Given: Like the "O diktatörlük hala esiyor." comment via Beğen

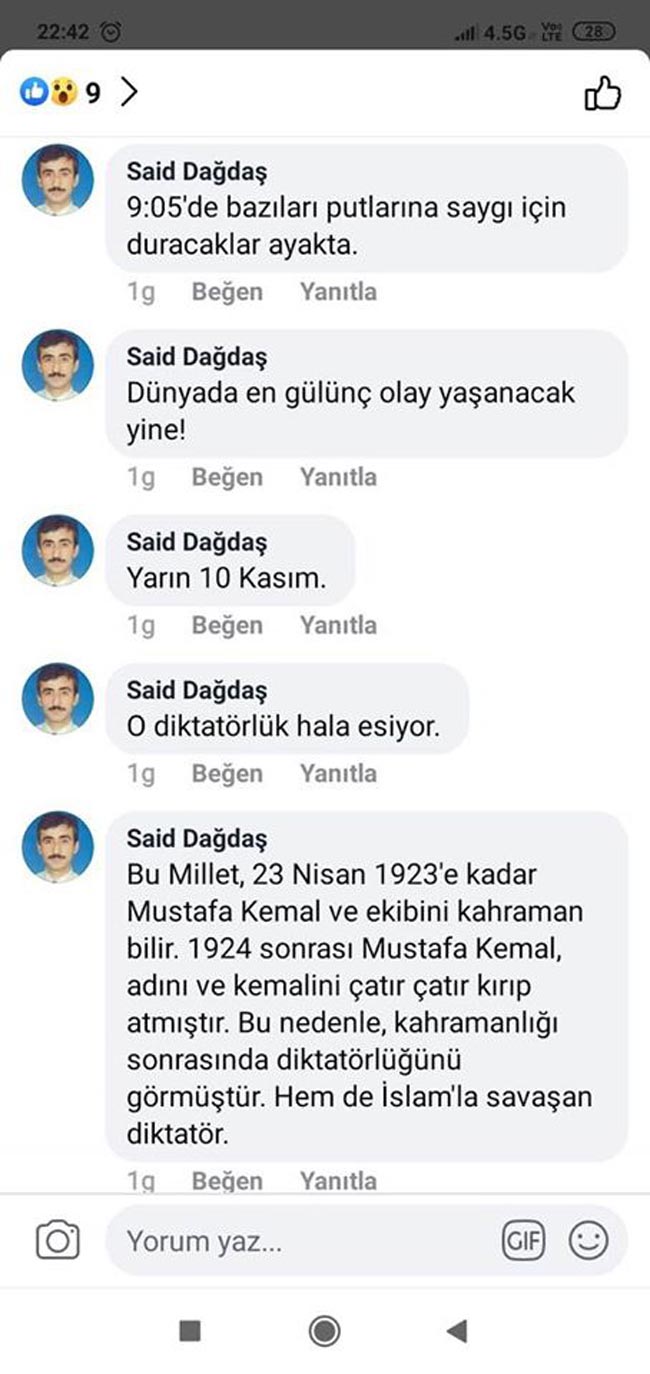Looking at the screenshot, I should tap(227, 773).
